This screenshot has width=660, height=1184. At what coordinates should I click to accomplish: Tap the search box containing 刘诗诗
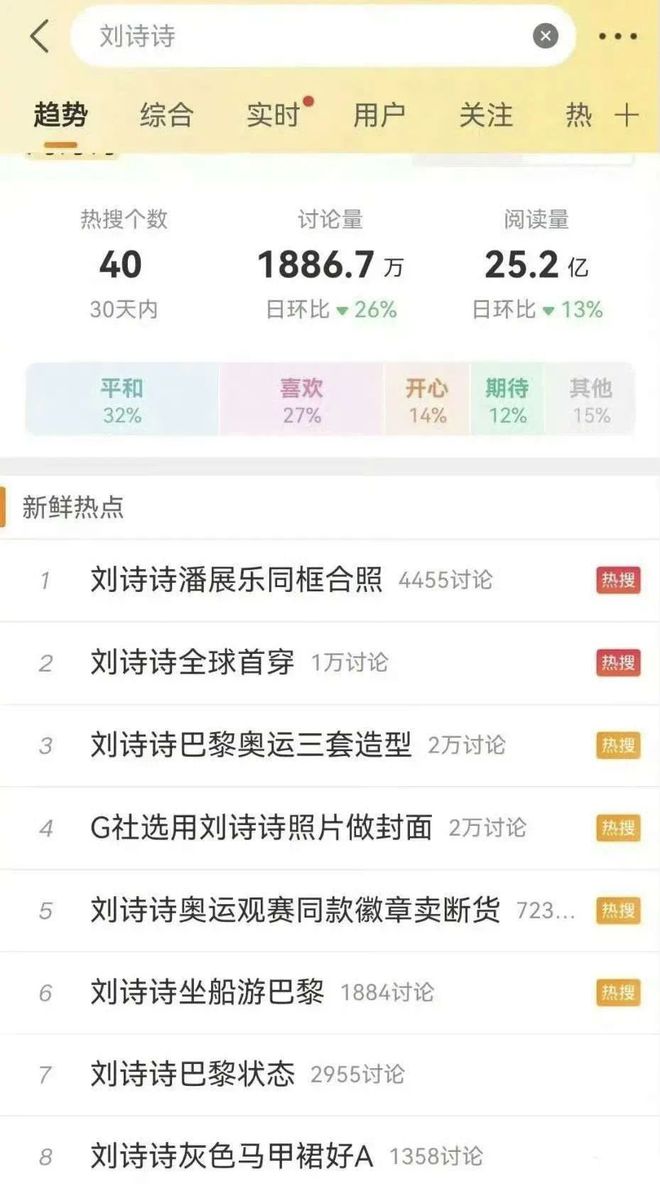coord(300,37)
